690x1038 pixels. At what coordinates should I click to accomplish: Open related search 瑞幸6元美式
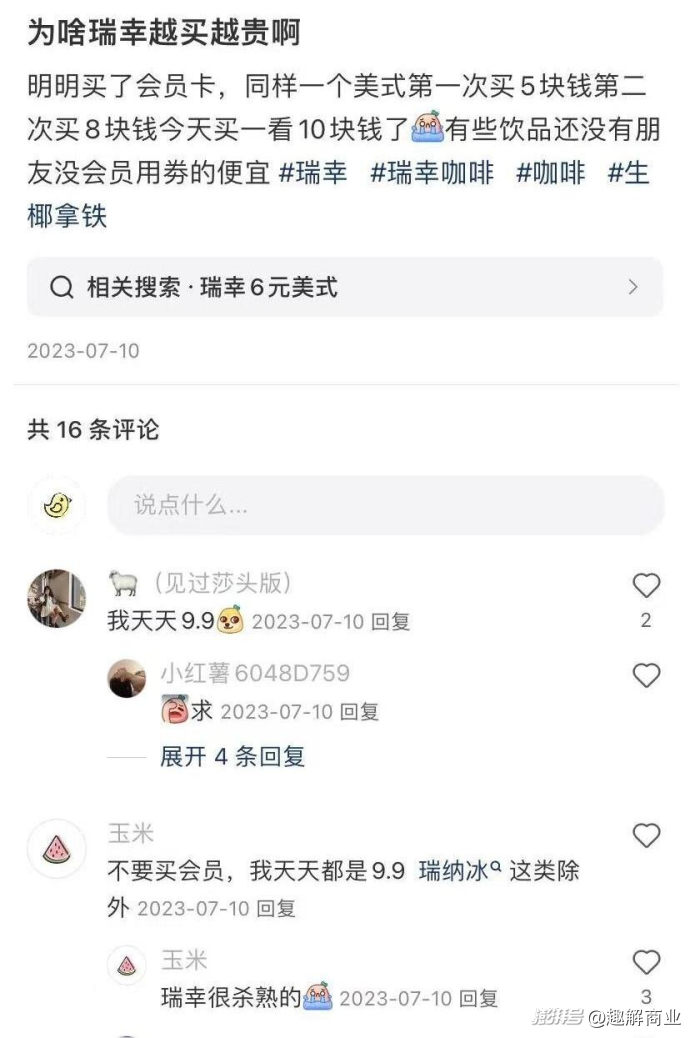click(344, 288)
